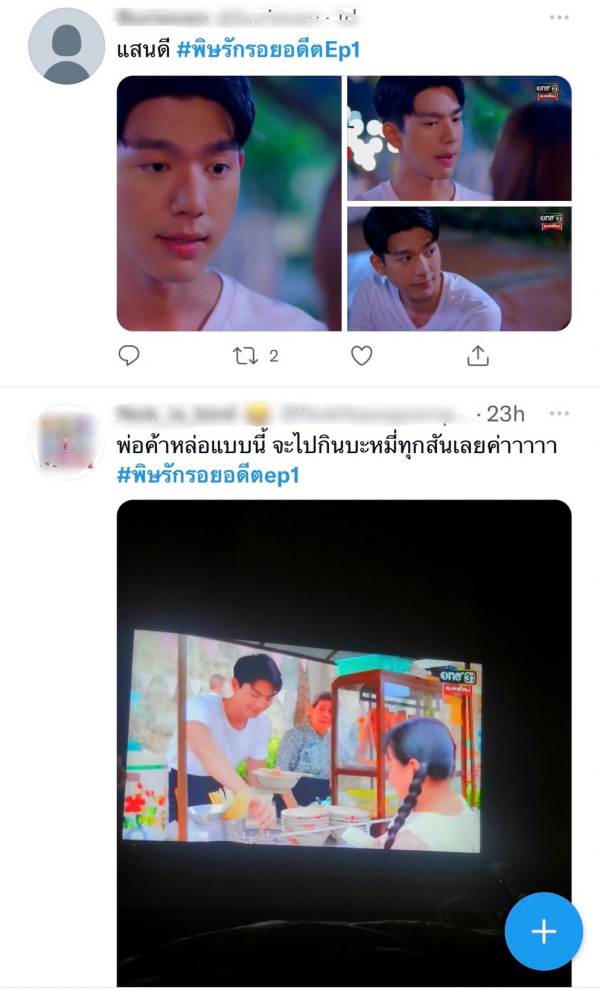The width and height of the screenshot is (600, 993).
Task: Open overflow menu on the แสนดี tweet
Action: [x=559, y=18]
